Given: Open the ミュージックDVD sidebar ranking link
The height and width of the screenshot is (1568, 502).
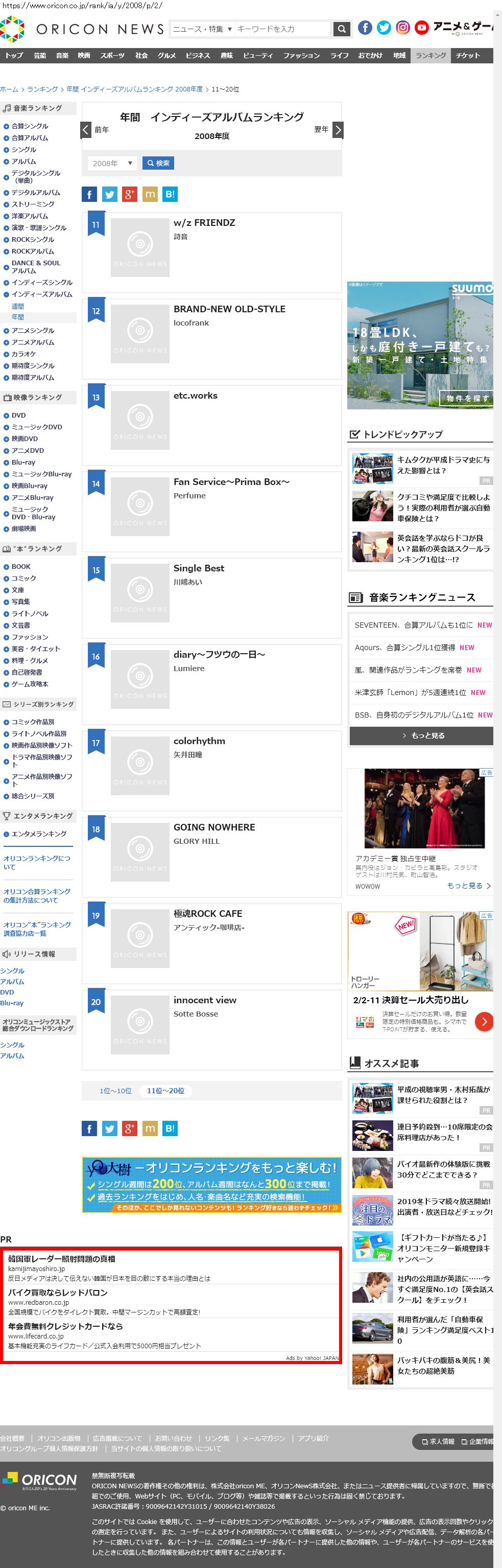Looking at the screenshot, I should 36,427.
